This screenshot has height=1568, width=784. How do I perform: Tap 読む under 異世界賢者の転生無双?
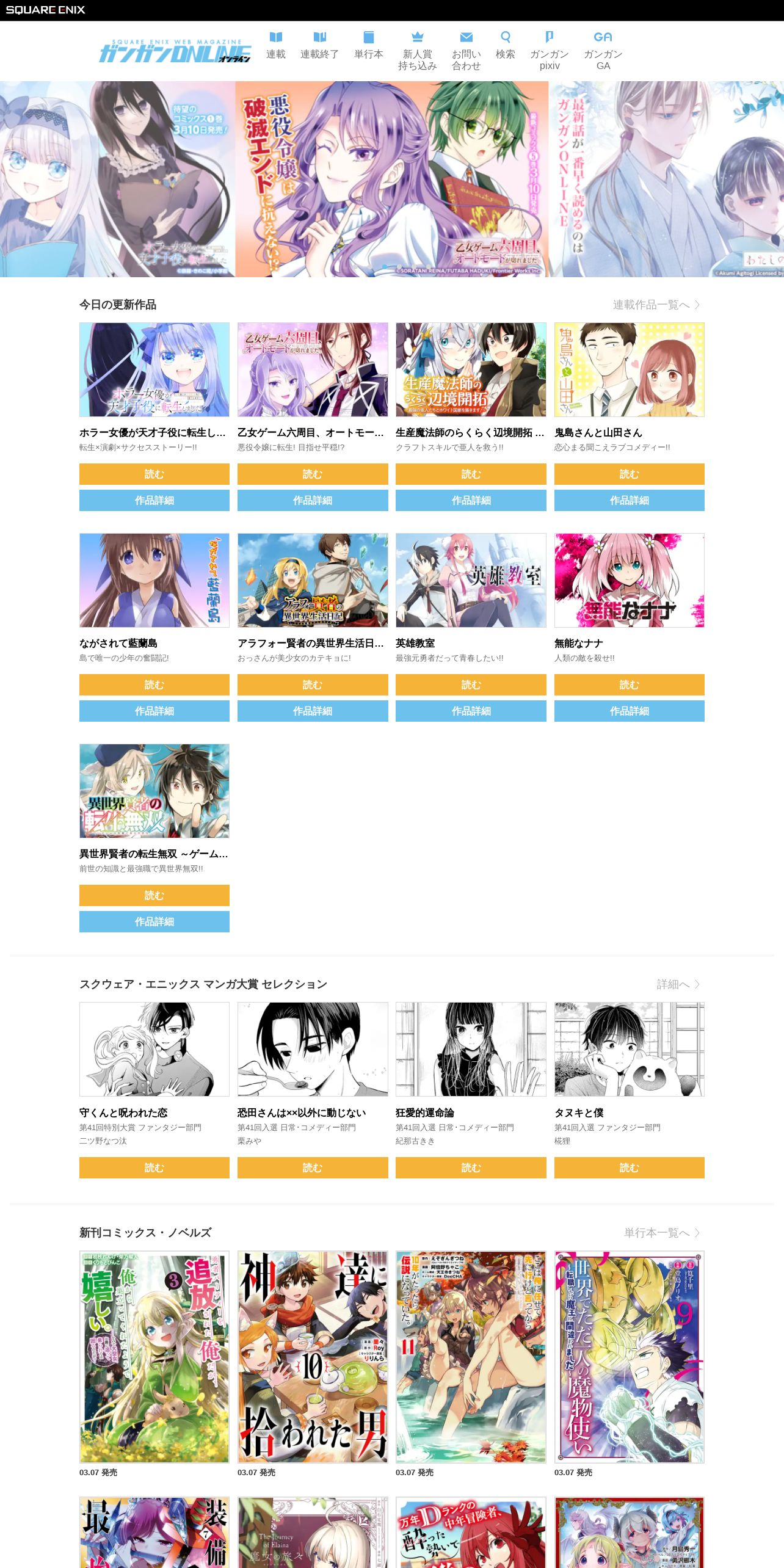coord(154,895)
